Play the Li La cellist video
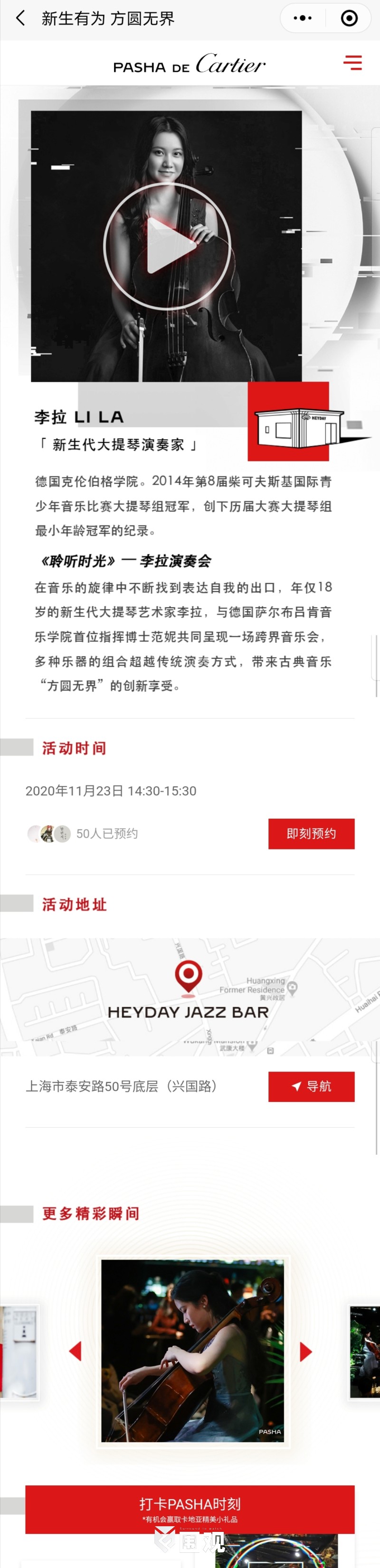Image resolution: width=380 pixels, height=1568 pixels. tap(167, 246)
